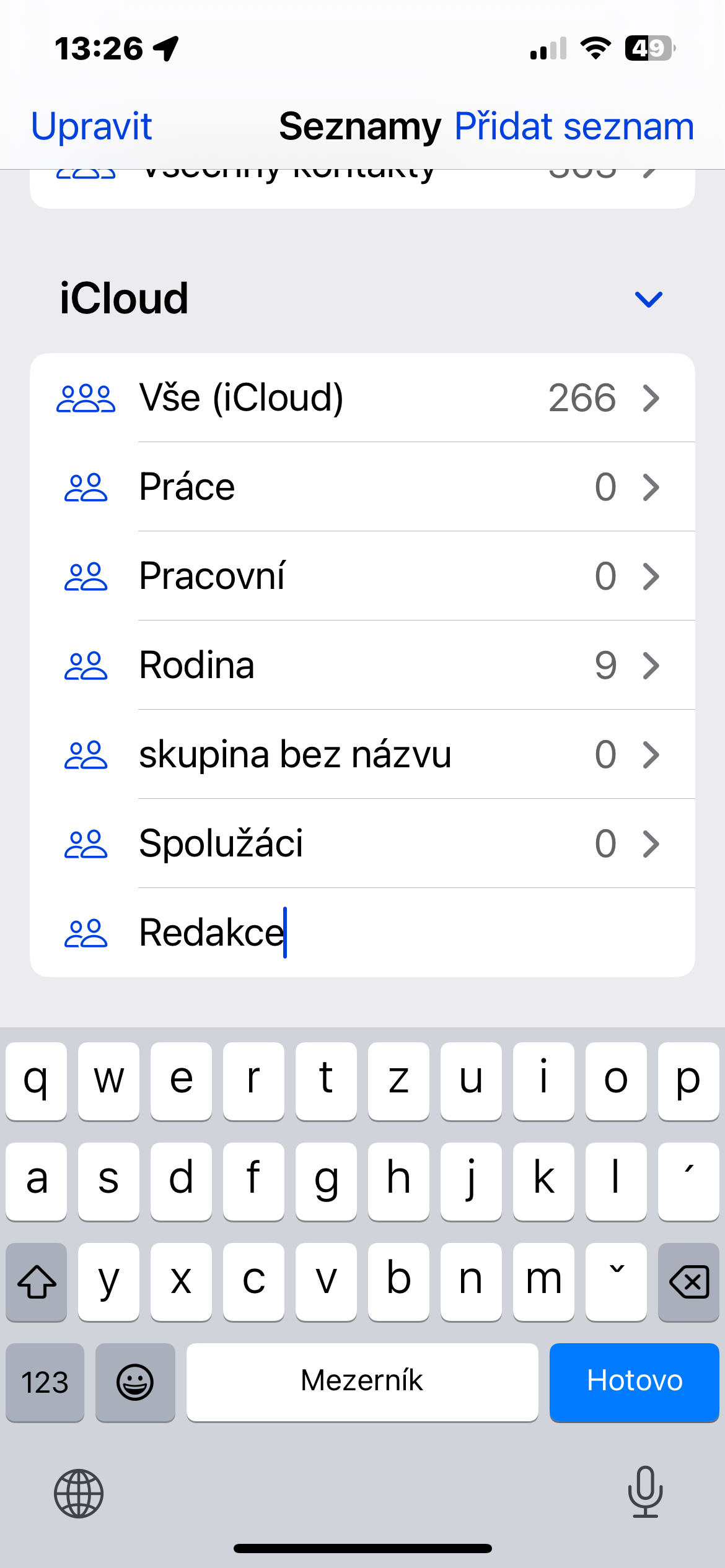Switch keyboard language with globe icon

79,1493
